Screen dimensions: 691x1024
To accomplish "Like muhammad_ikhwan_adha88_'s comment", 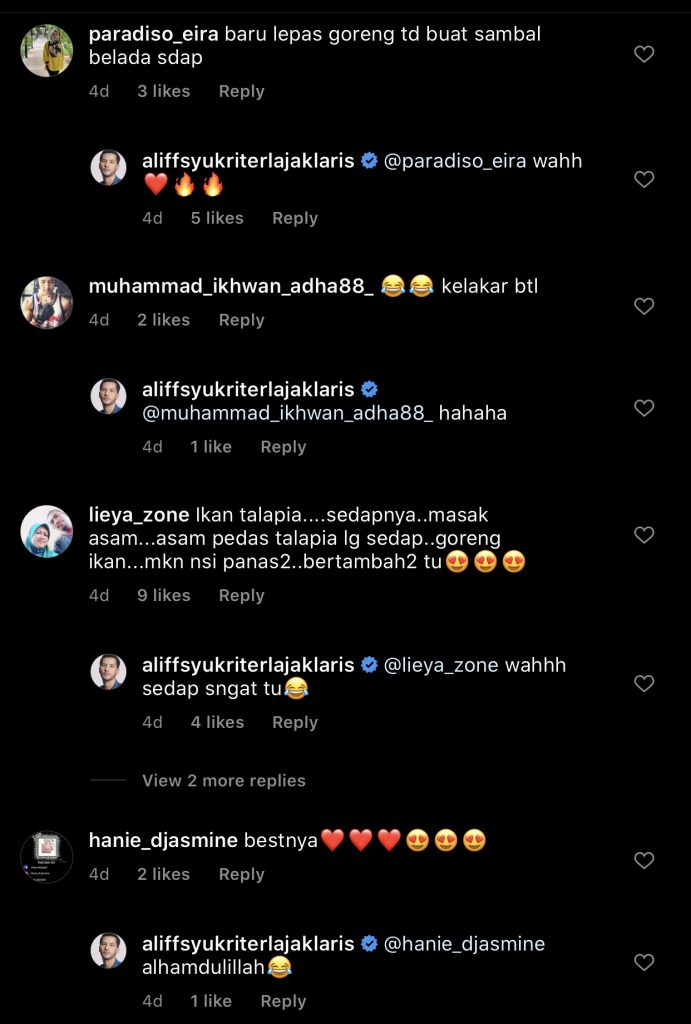I will pyautogui.click(x=644, y=306).
